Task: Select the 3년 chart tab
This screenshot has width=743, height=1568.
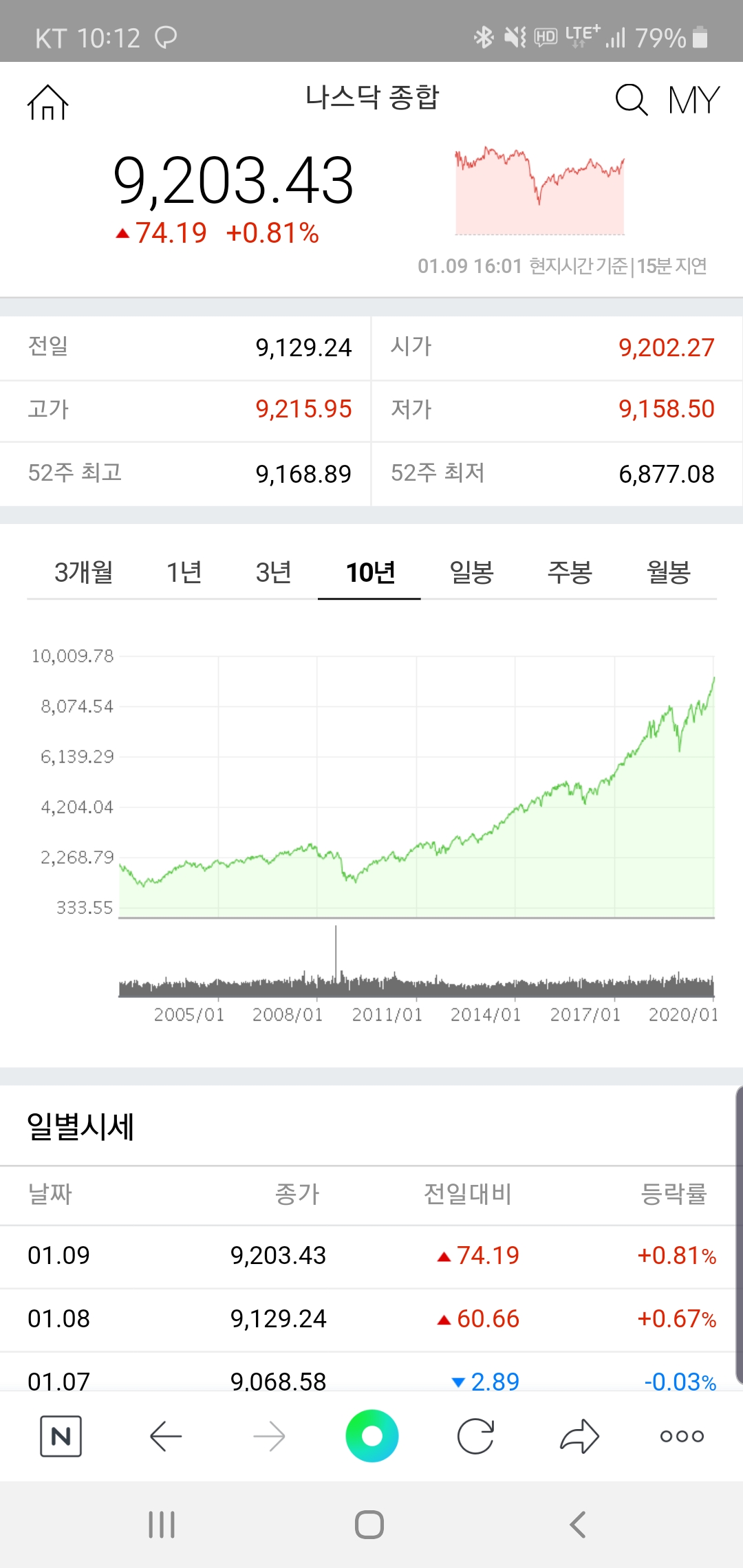Action: [273, 572]
